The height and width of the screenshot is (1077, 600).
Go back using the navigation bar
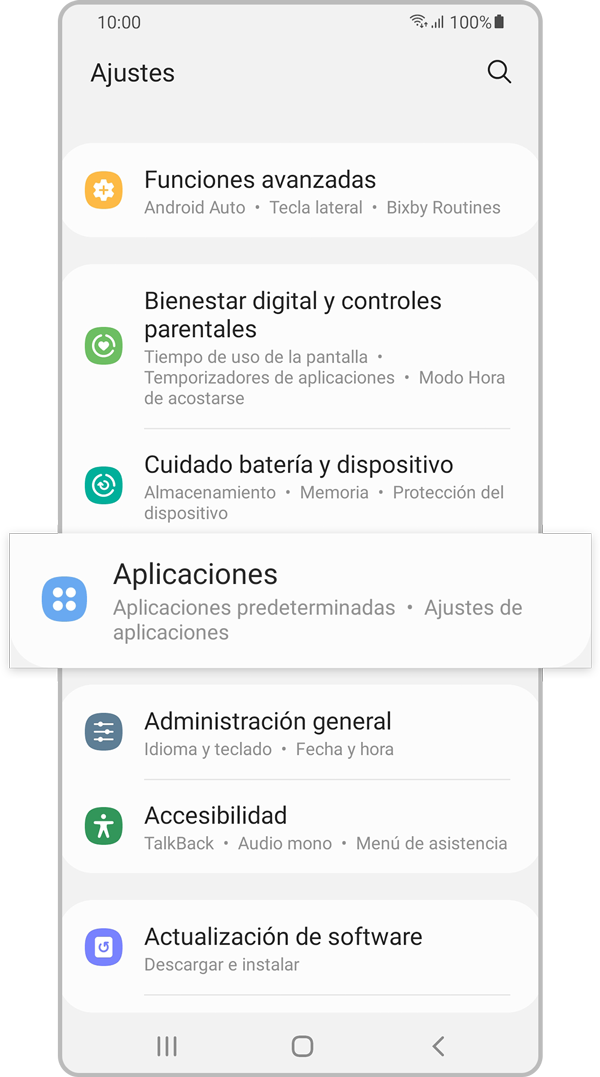coord(438,1046)
